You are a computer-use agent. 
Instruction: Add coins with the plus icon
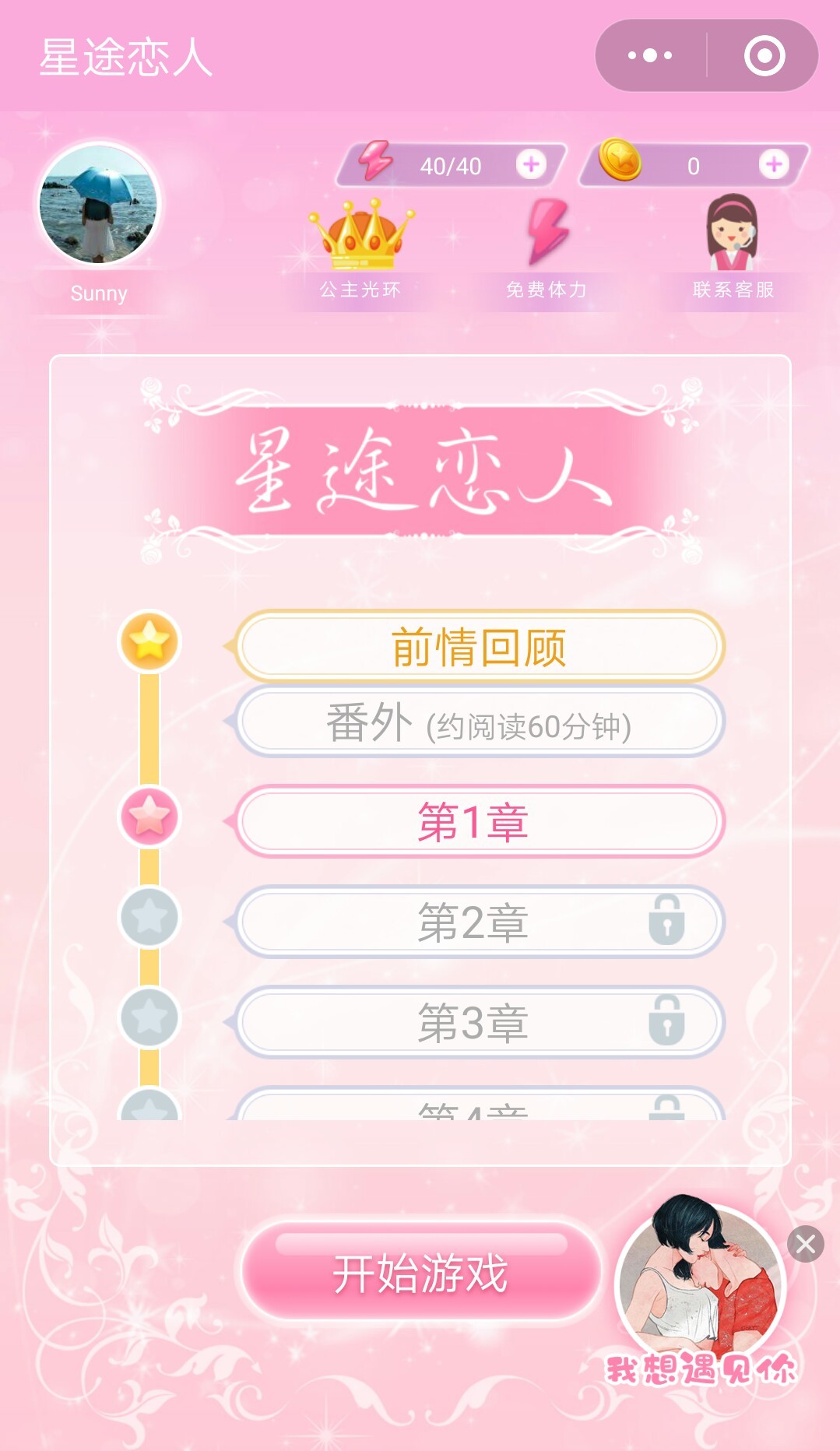[x=774, y=164]
